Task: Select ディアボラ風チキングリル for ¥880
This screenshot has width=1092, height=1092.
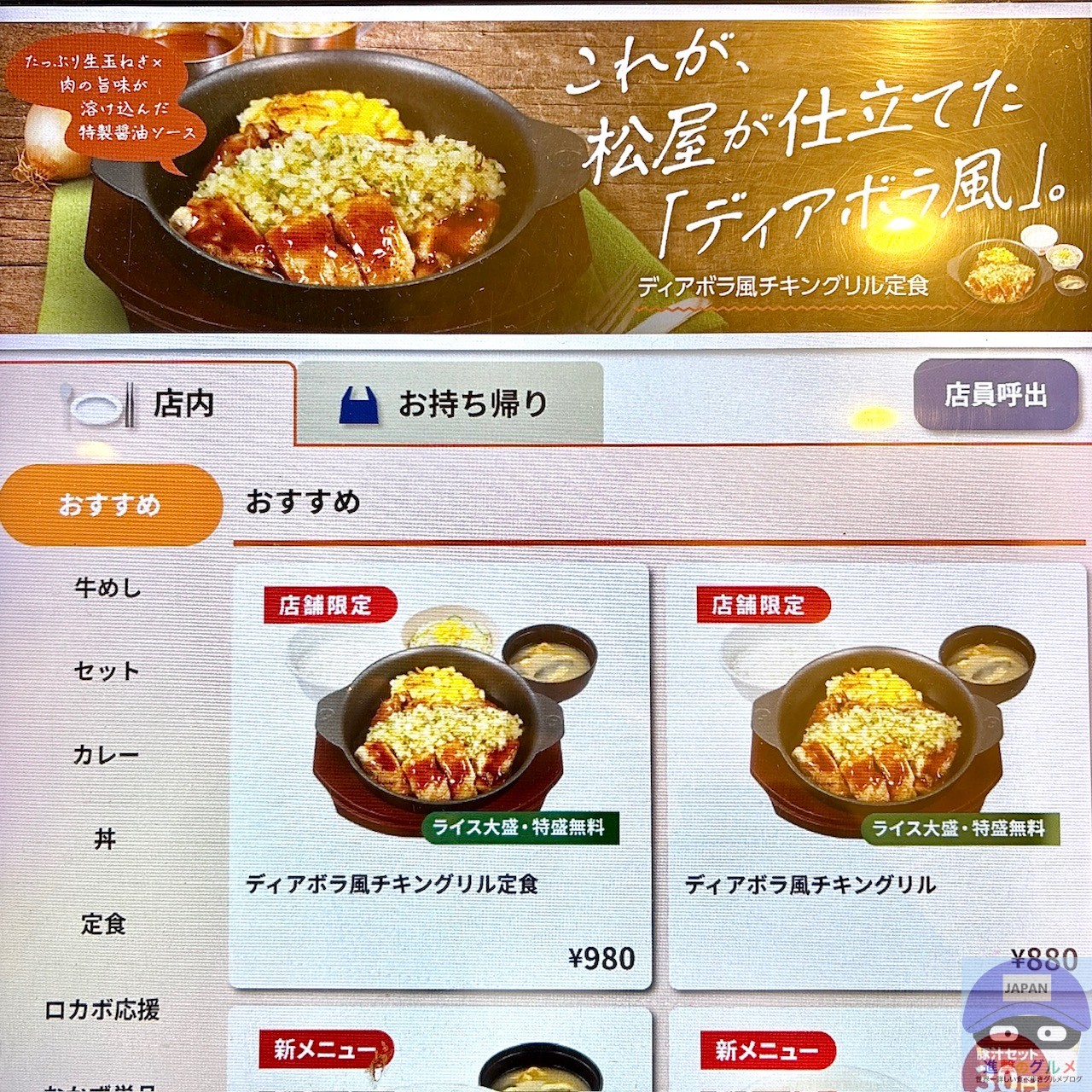Action: 877,776
